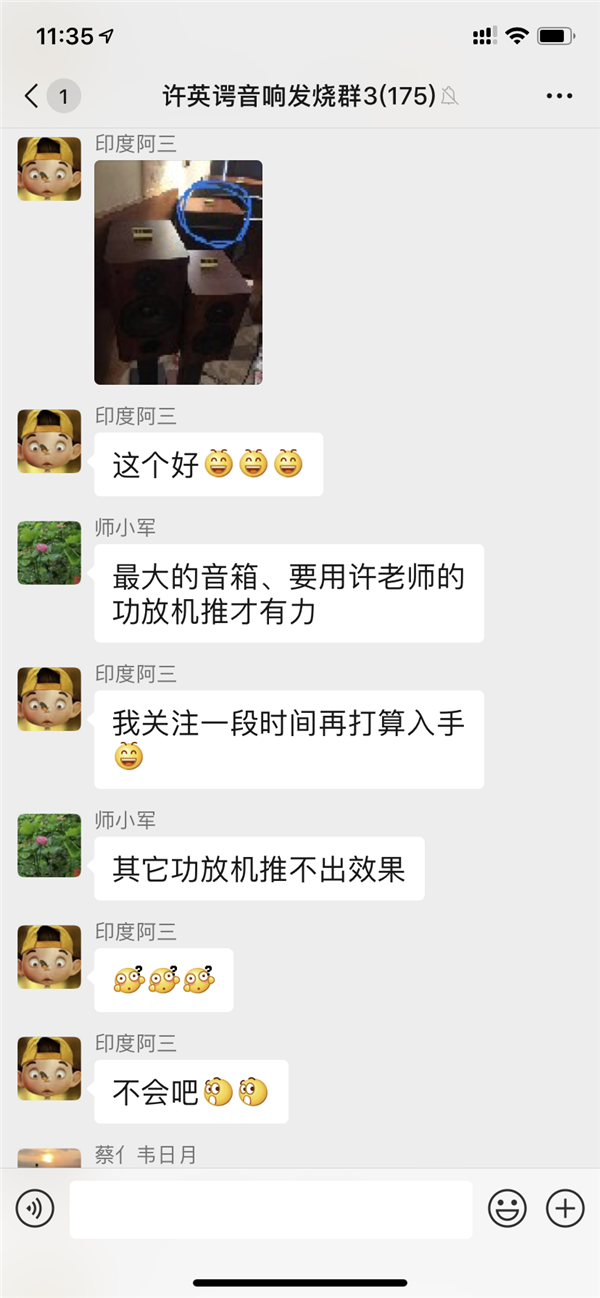Focus the message text field
This screenshot has width=600, height=1298.
click(x=270, y=1209)
